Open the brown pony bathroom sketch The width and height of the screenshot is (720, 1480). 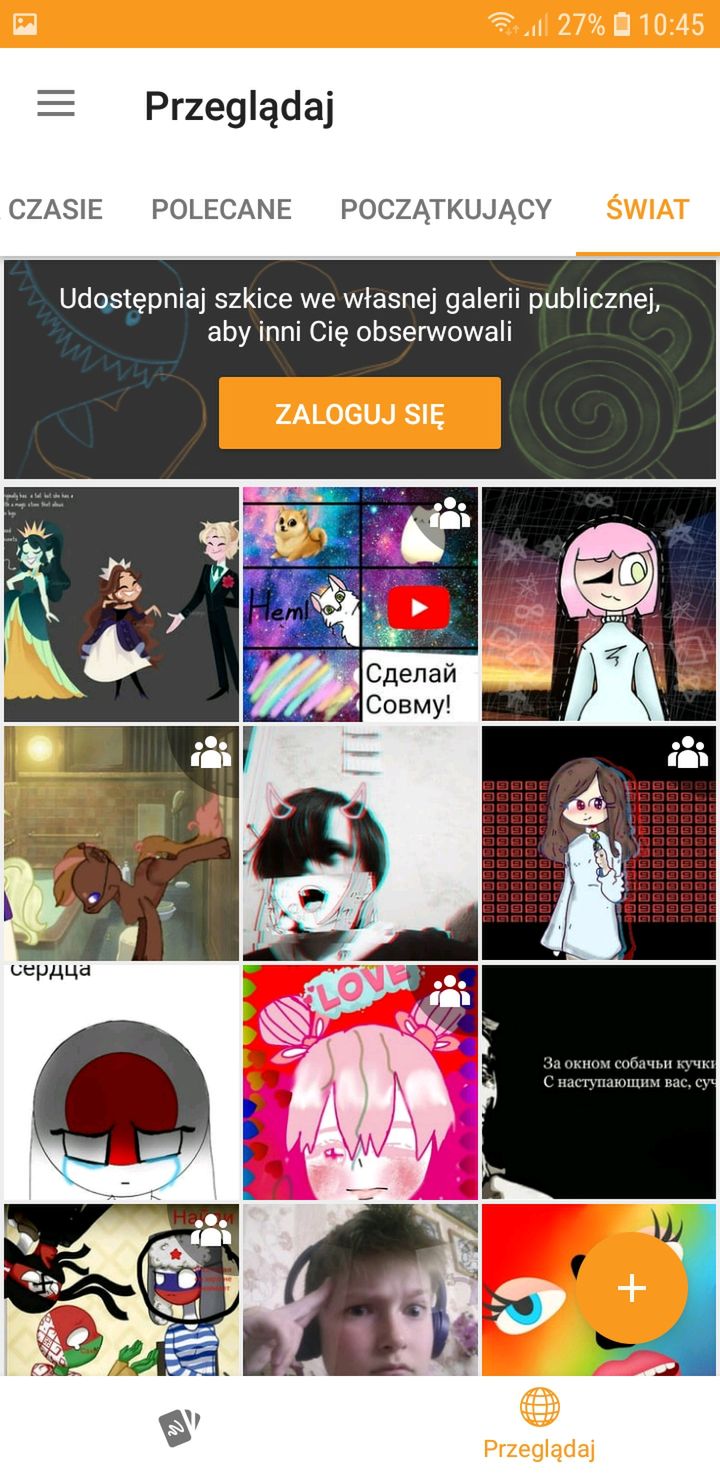tap(121, 843)
